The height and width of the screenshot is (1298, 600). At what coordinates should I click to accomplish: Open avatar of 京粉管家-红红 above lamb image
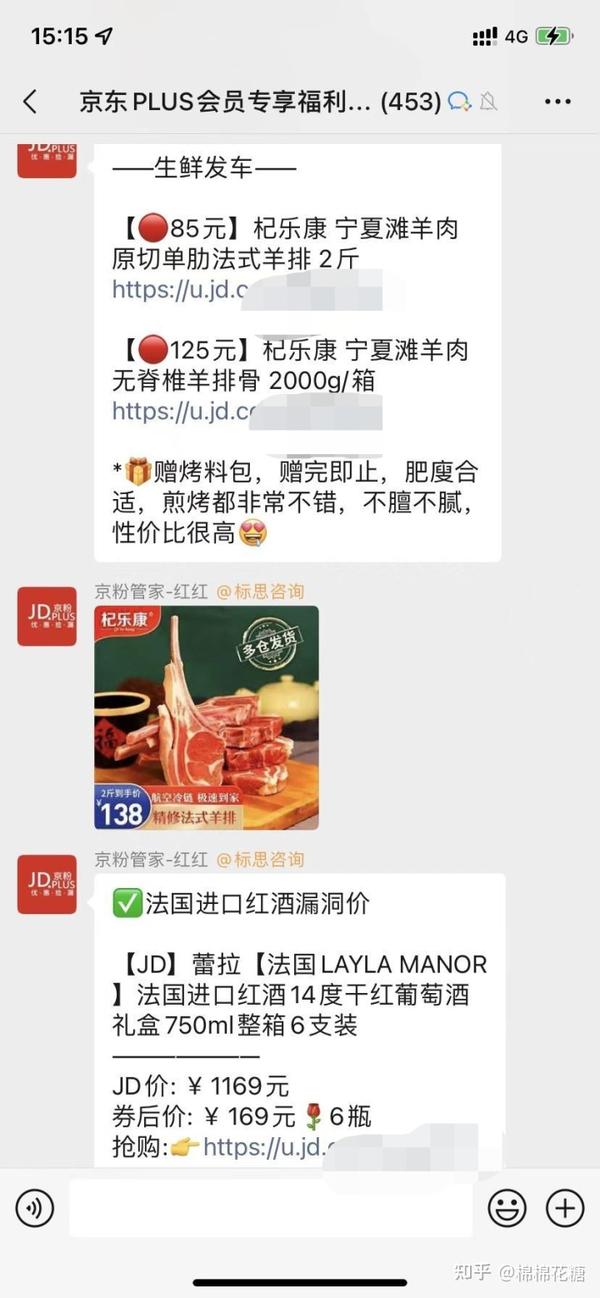pyautogui.click(x=47, y=616)
